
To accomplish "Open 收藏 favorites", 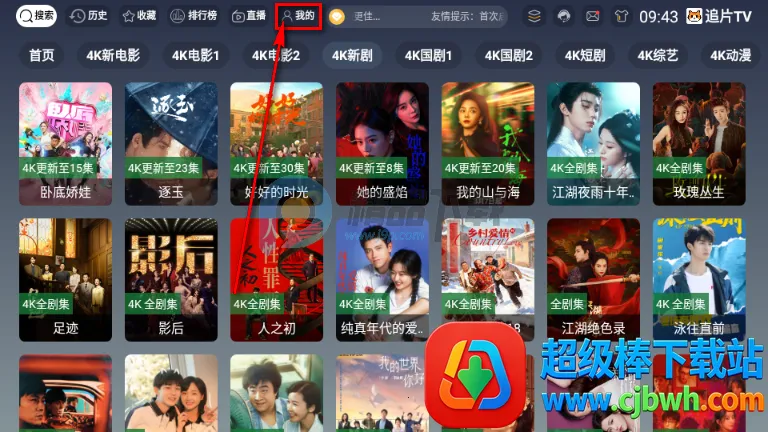I will pos(139,16).
